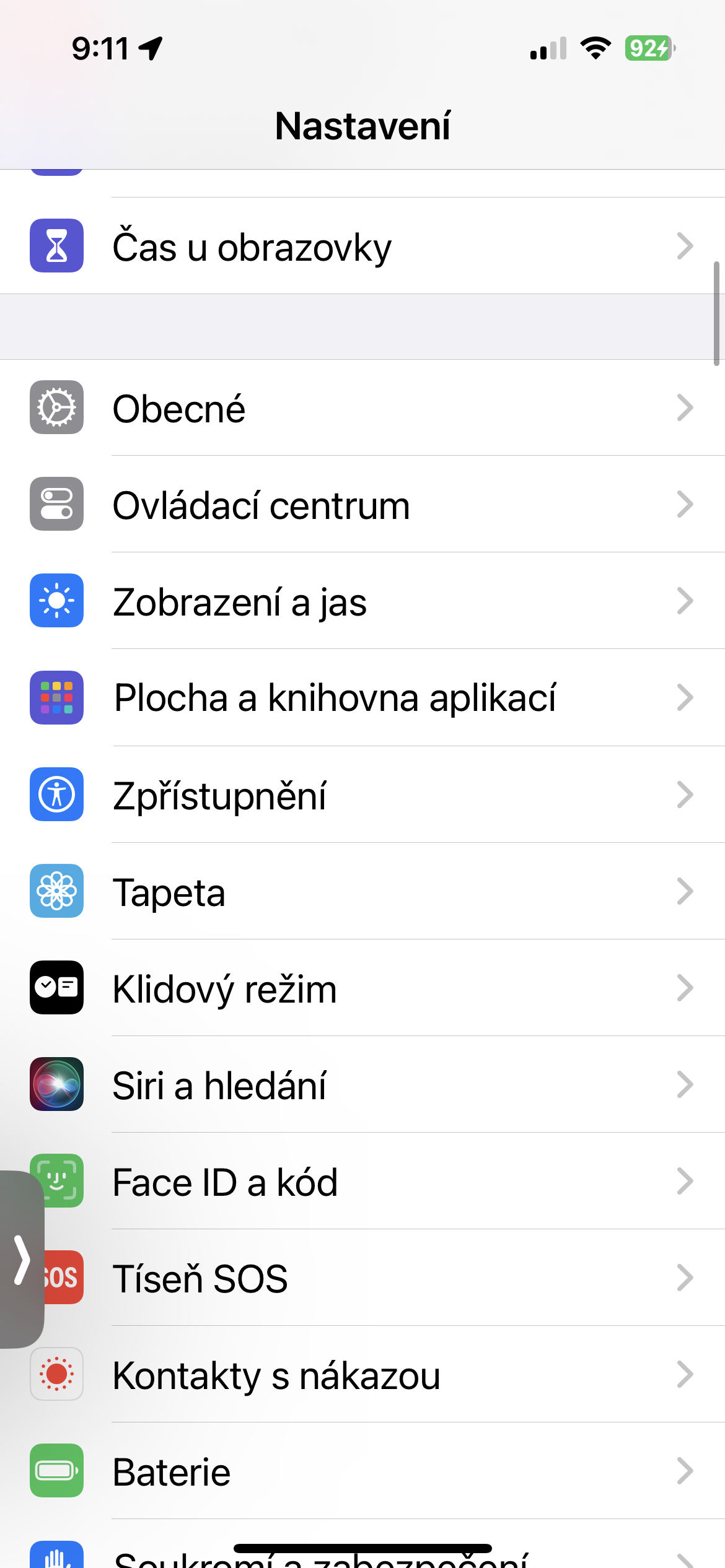725x1568 pixels.
Task: Open Kontakty s nákazou settings
Action: click(x=362, y=1374)
